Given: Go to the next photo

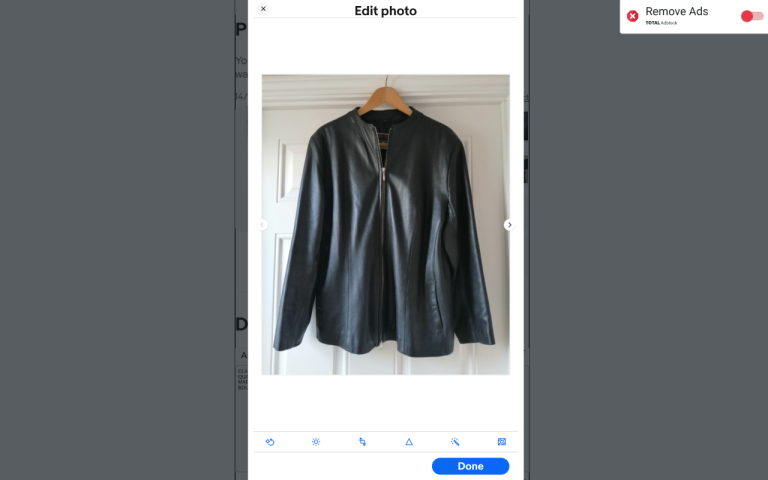Looking at the screenshot, I should click(x=509, y=225).
